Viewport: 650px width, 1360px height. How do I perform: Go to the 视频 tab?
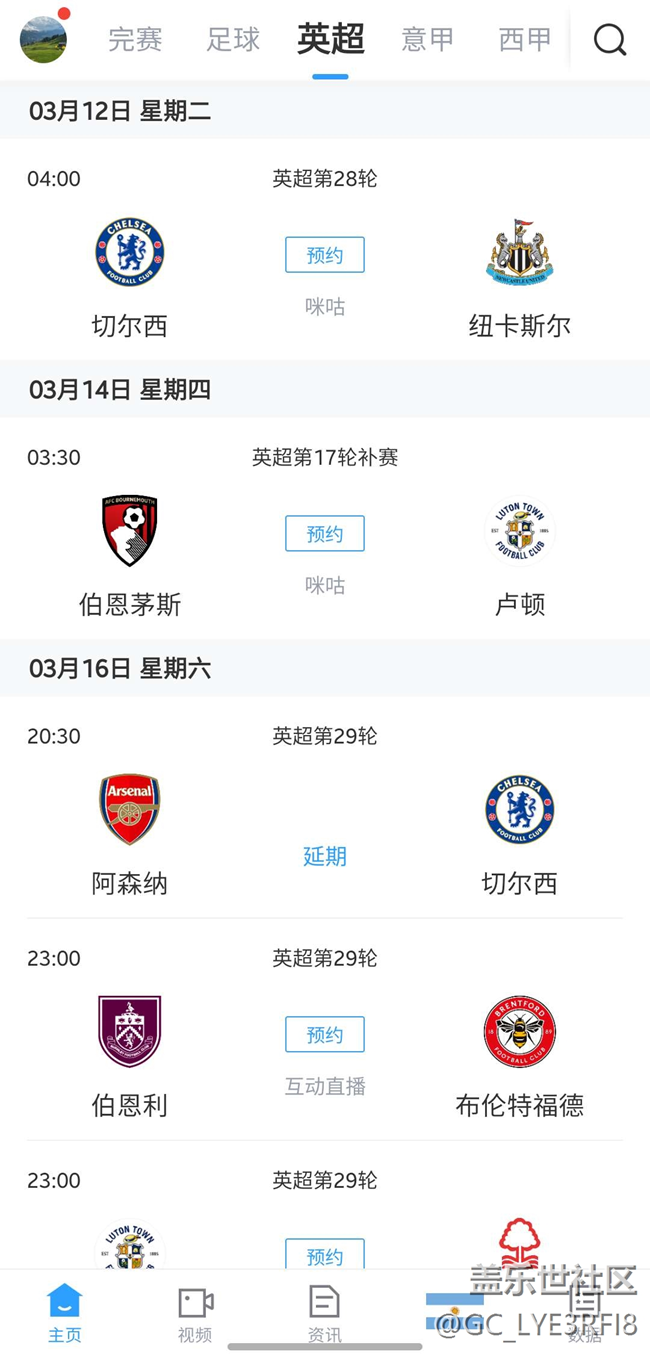[x=195, y=1314]
